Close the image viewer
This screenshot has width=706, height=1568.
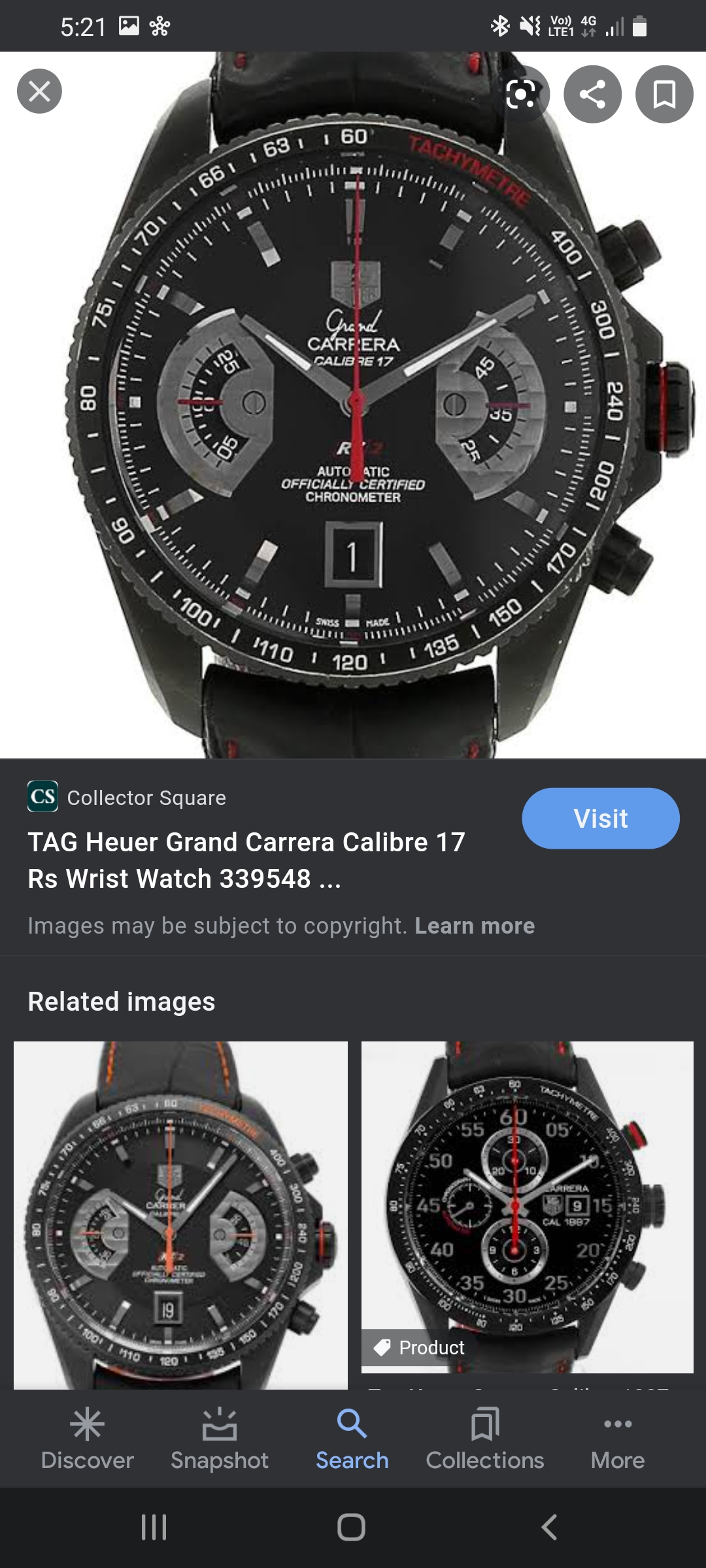(x=39, y=91)
